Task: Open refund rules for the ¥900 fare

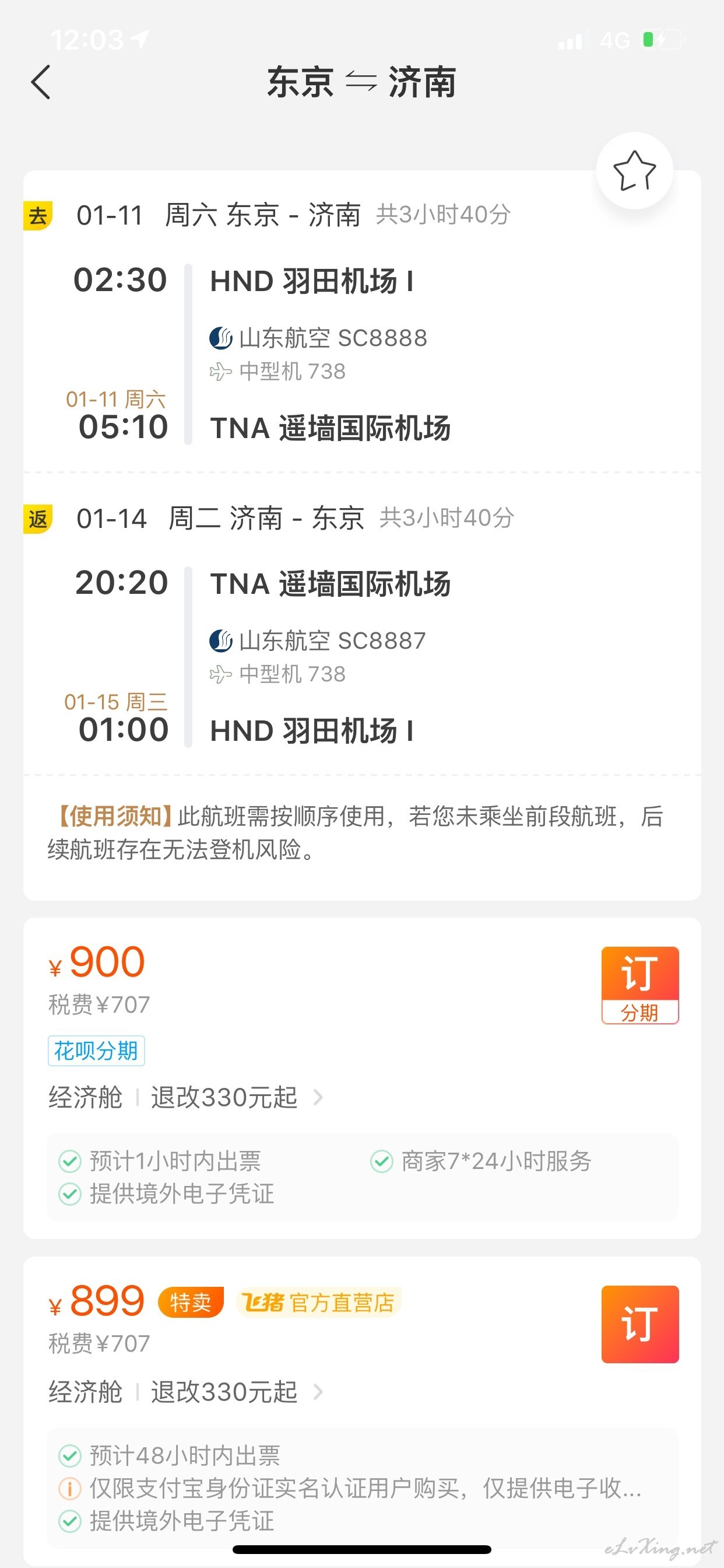Action: tap(237, 1097)
